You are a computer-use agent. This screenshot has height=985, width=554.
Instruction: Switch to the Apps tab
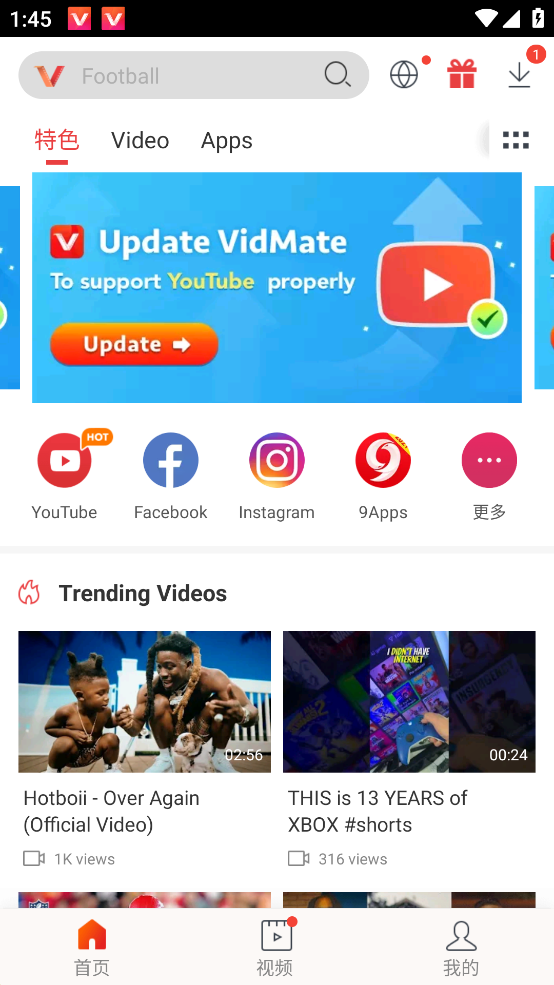(227, 141)
